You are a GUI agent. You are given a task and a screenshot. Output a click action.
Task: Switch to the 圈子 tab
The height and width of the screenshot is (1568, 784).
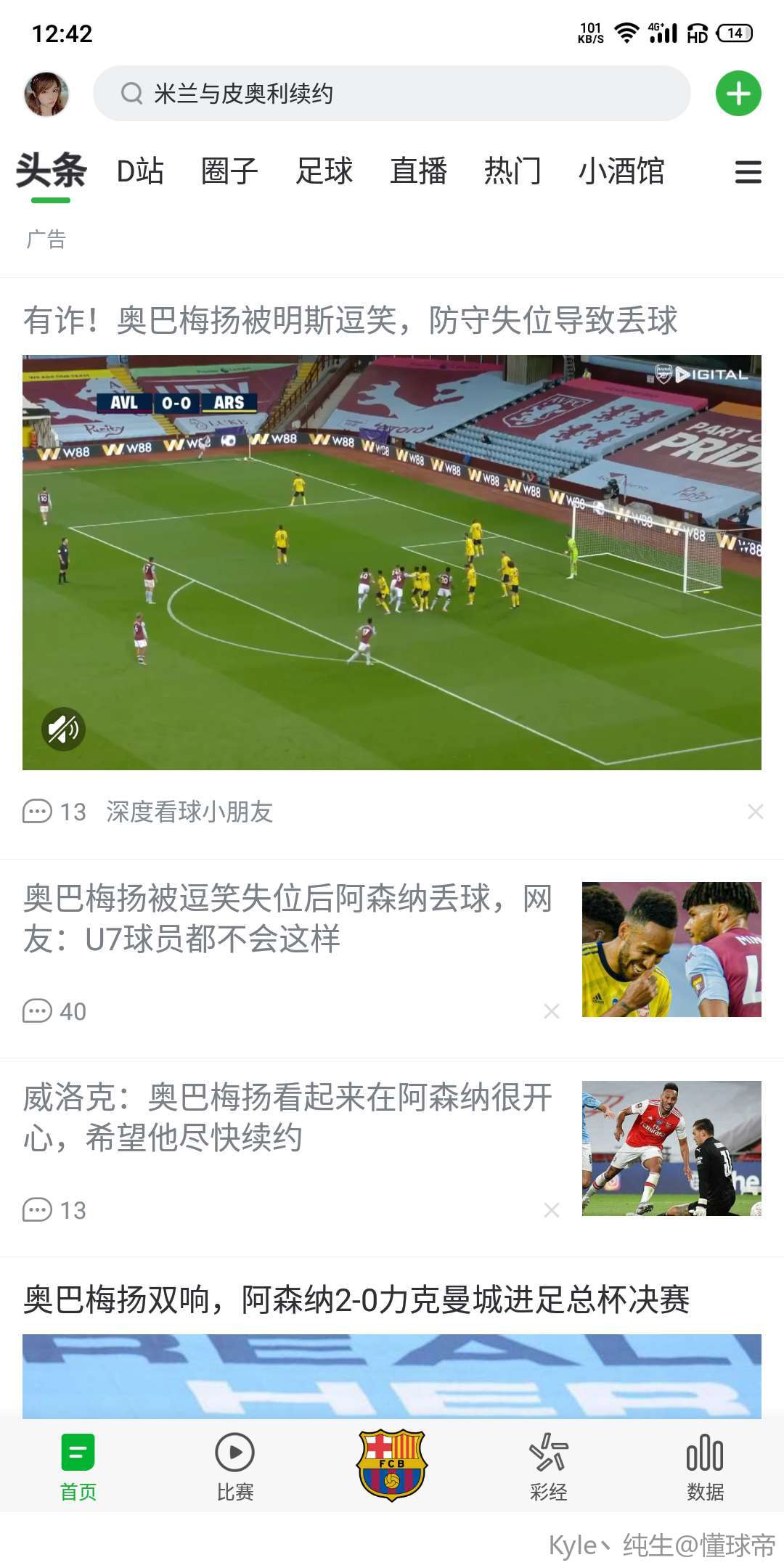point(229,172)
